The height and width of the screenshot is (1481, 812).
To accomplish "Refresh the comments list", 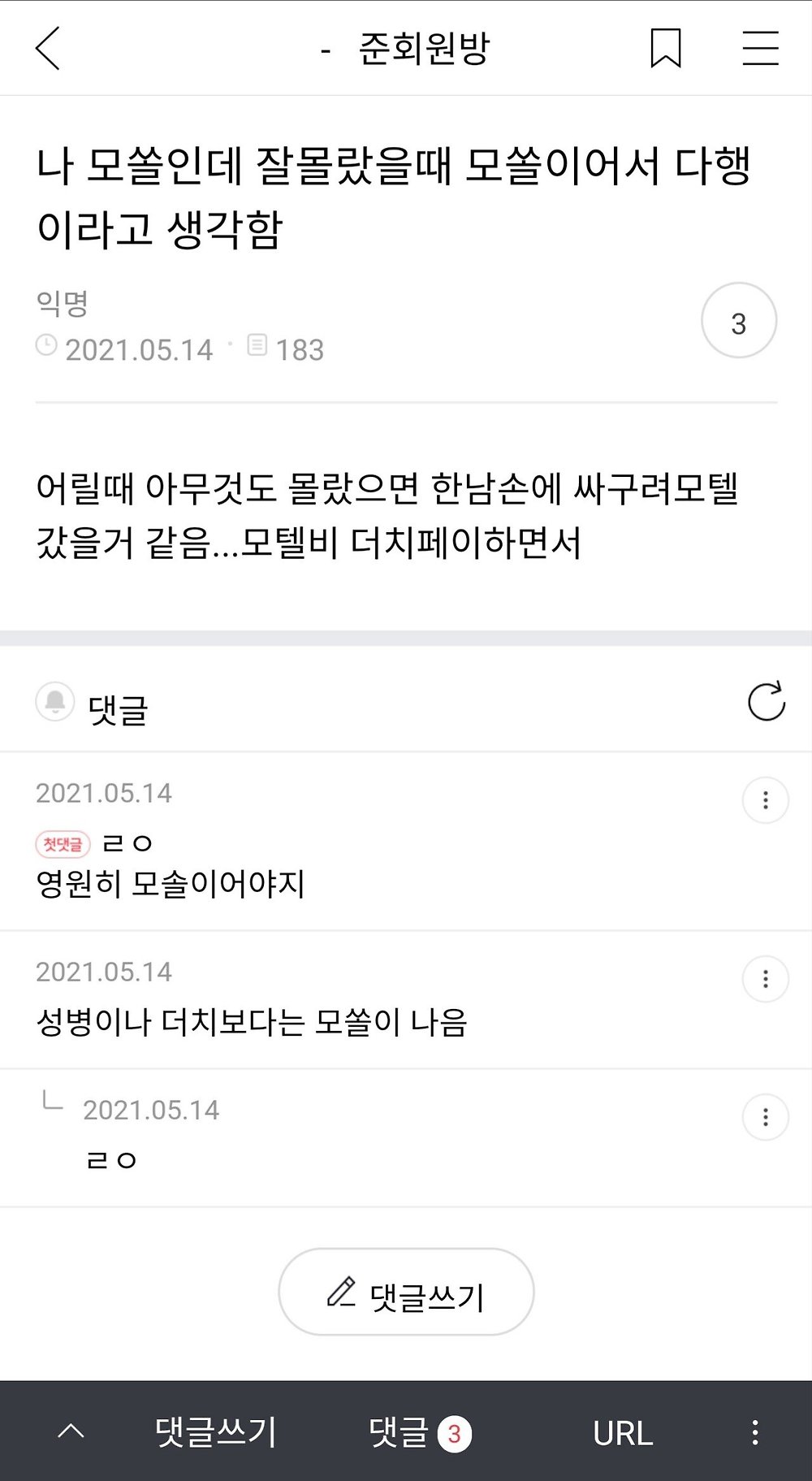I will pyautogui.click(x=766, y=701).
